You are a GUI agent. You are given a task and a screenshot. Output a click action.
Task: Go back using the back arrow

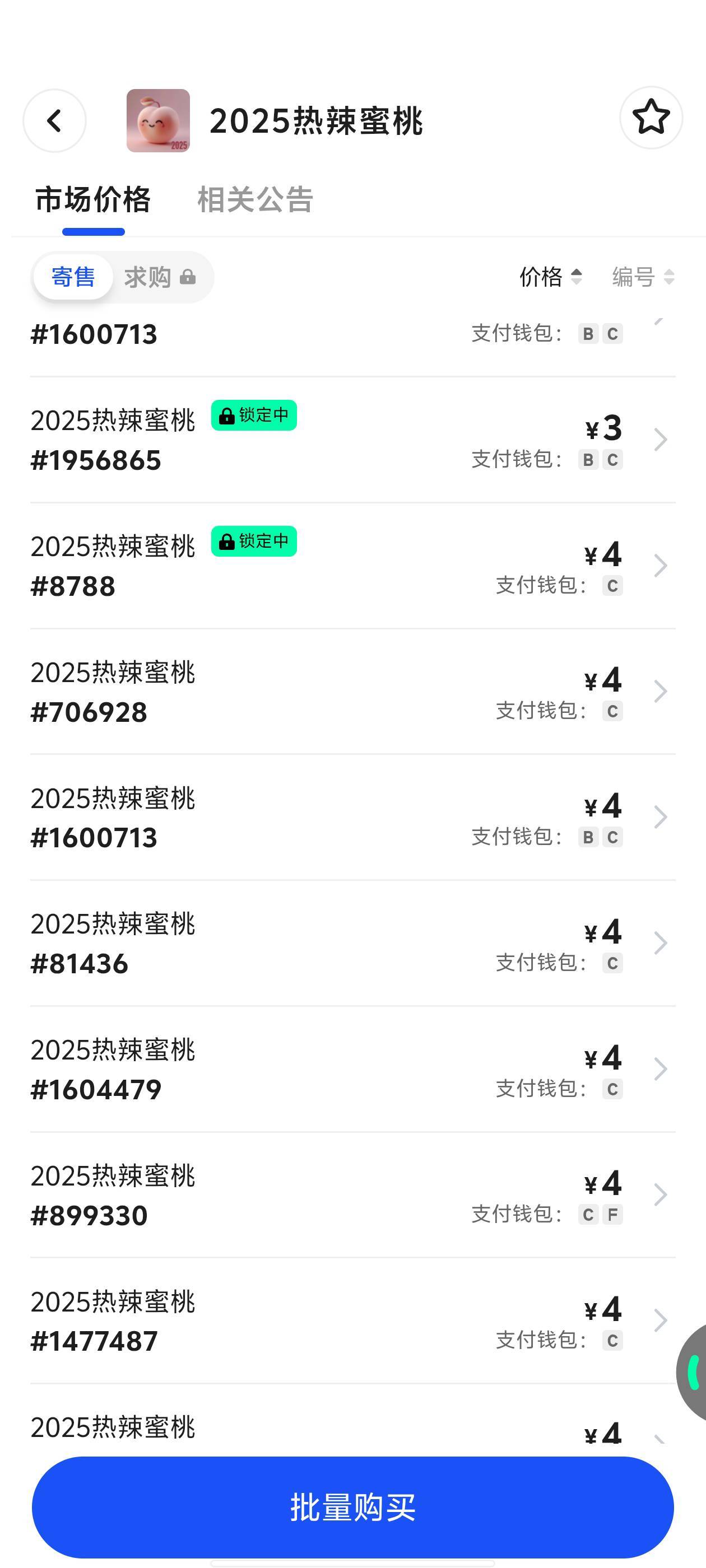click(54, 120)
